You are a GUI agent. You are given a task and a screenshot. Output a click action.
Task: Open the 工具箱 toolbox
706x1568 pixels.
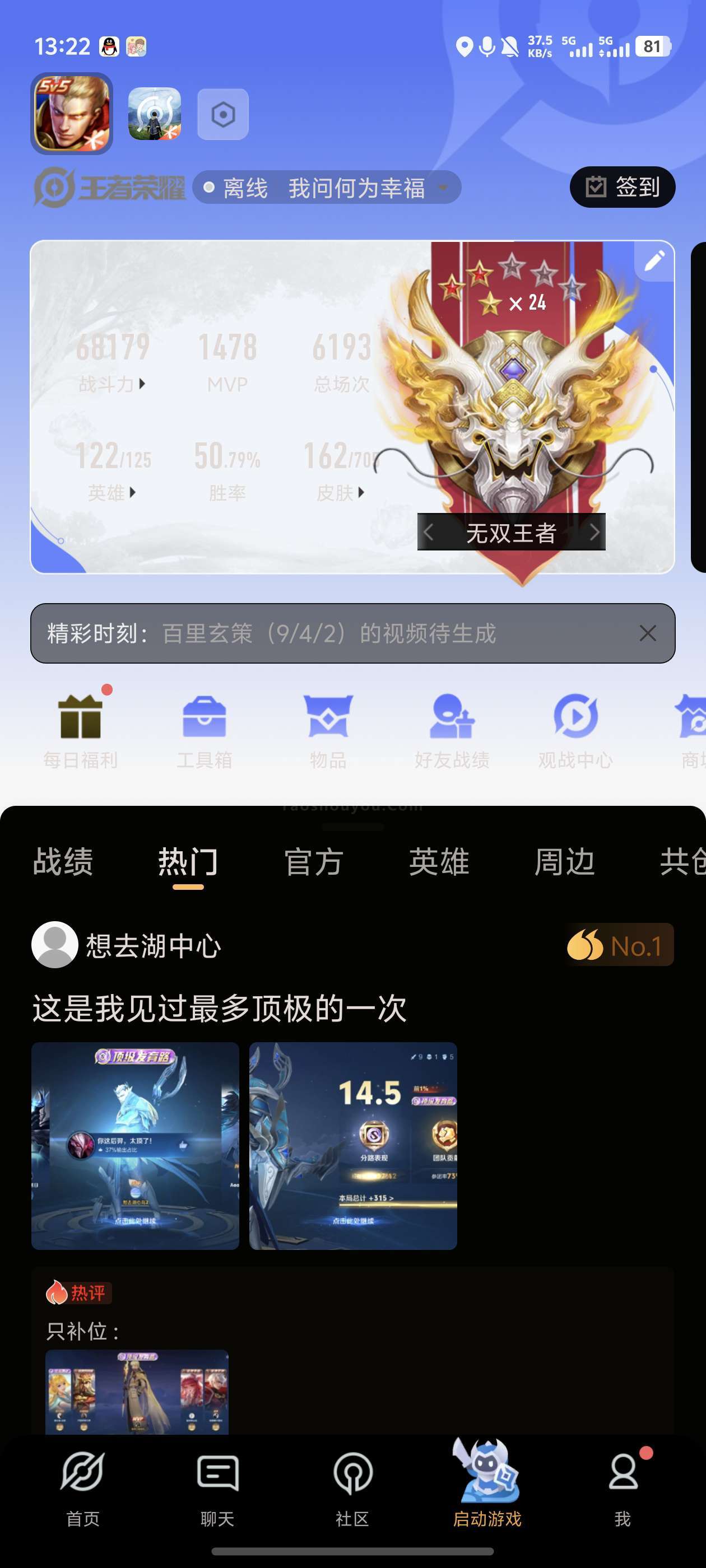(204, 730)
